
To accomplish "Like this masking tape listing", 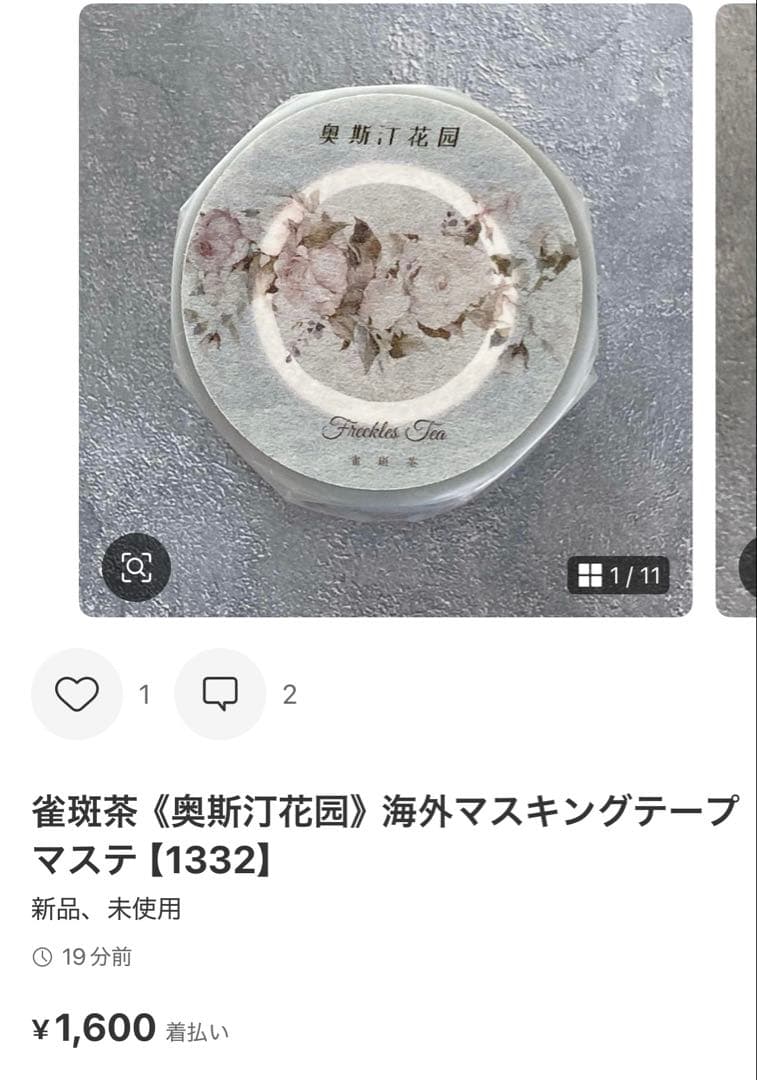I will pyautogui.click(x=77, y=694).
